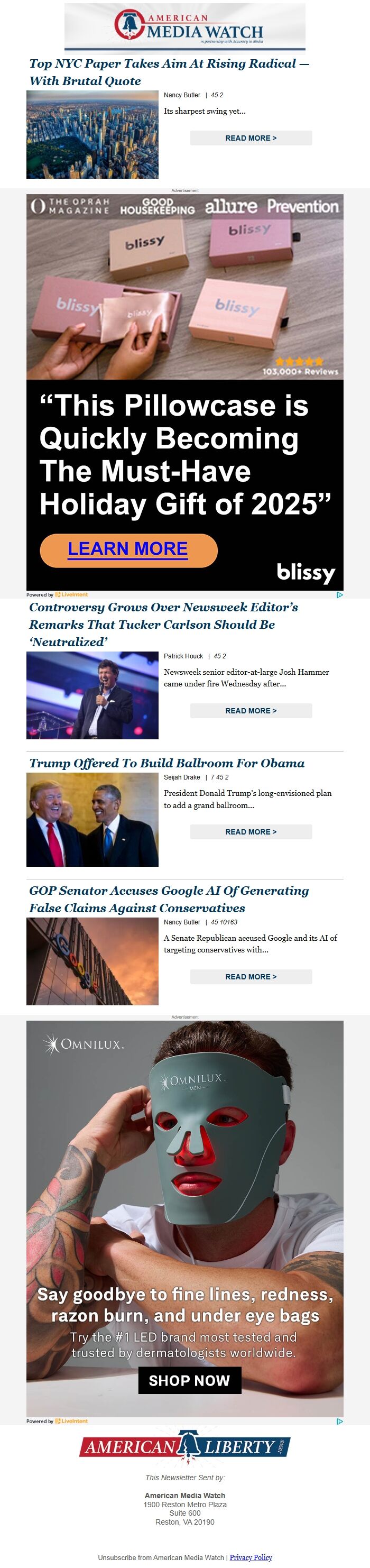The image size is (370, 1568).
Task: Open AdChoices icon beside the Blissy ad
Action: (x=339, y=595)
